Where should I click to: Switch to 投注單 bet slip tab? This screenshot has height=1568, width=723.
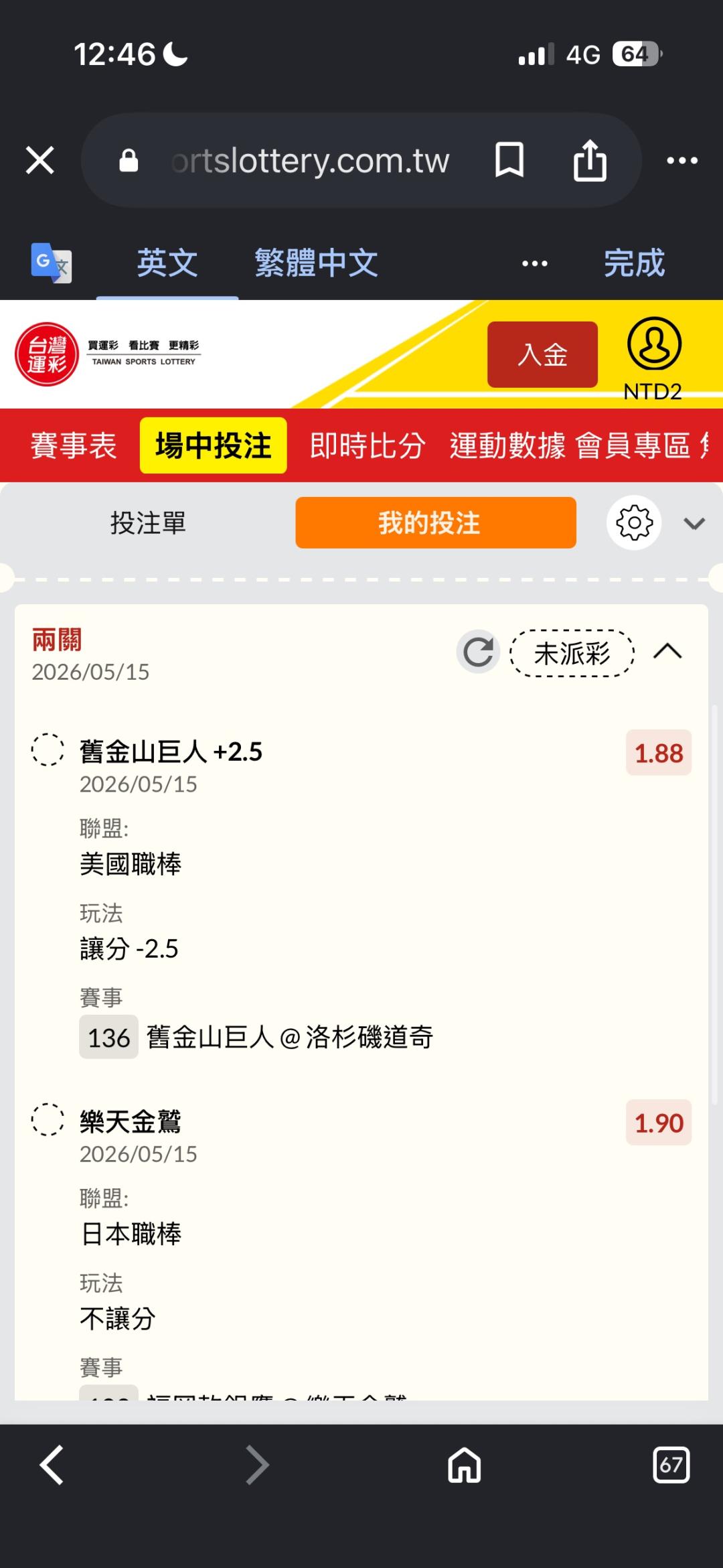point(148,522)
